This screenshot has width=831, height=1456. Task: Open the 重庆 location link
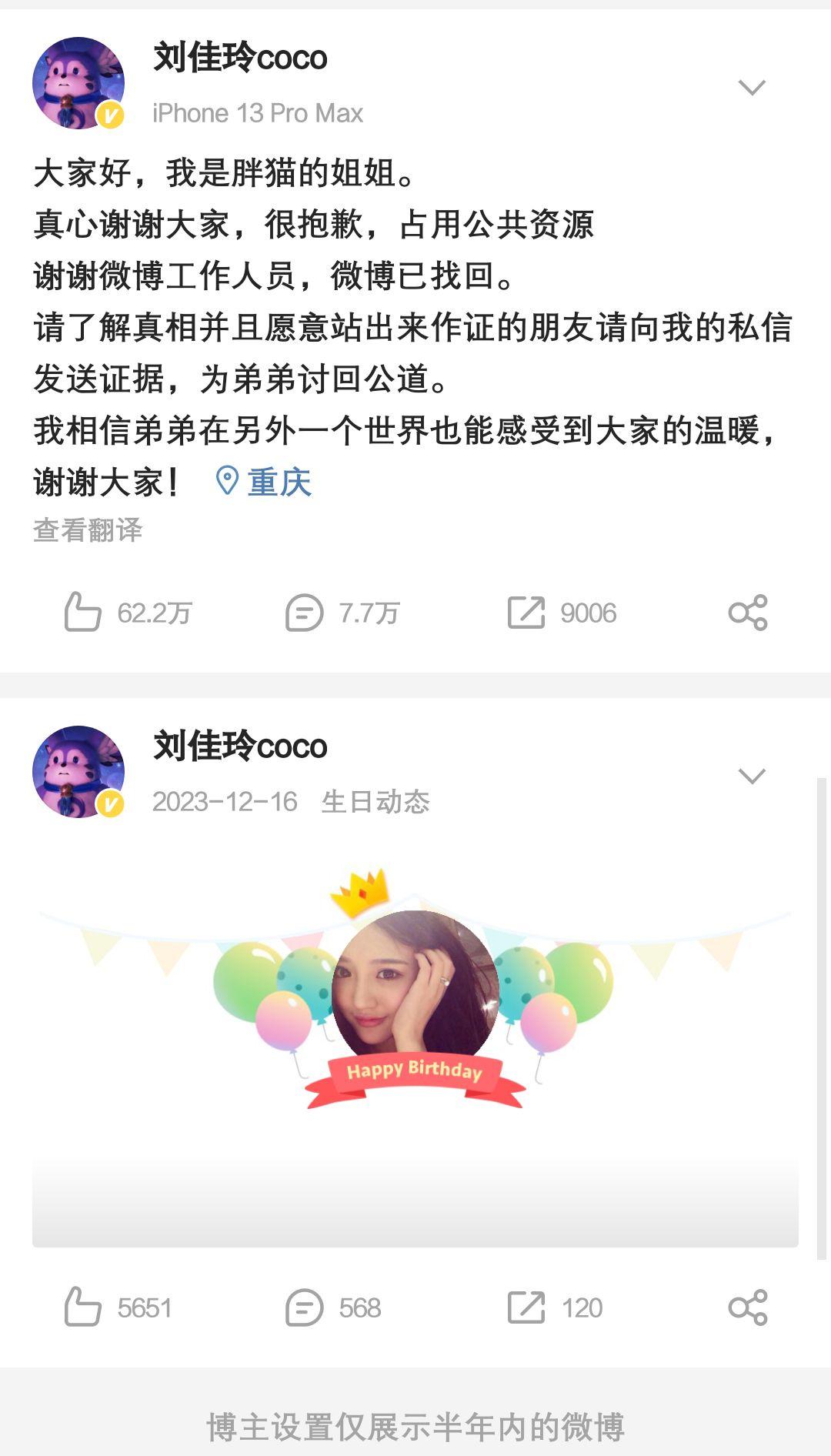coord(265,483)
